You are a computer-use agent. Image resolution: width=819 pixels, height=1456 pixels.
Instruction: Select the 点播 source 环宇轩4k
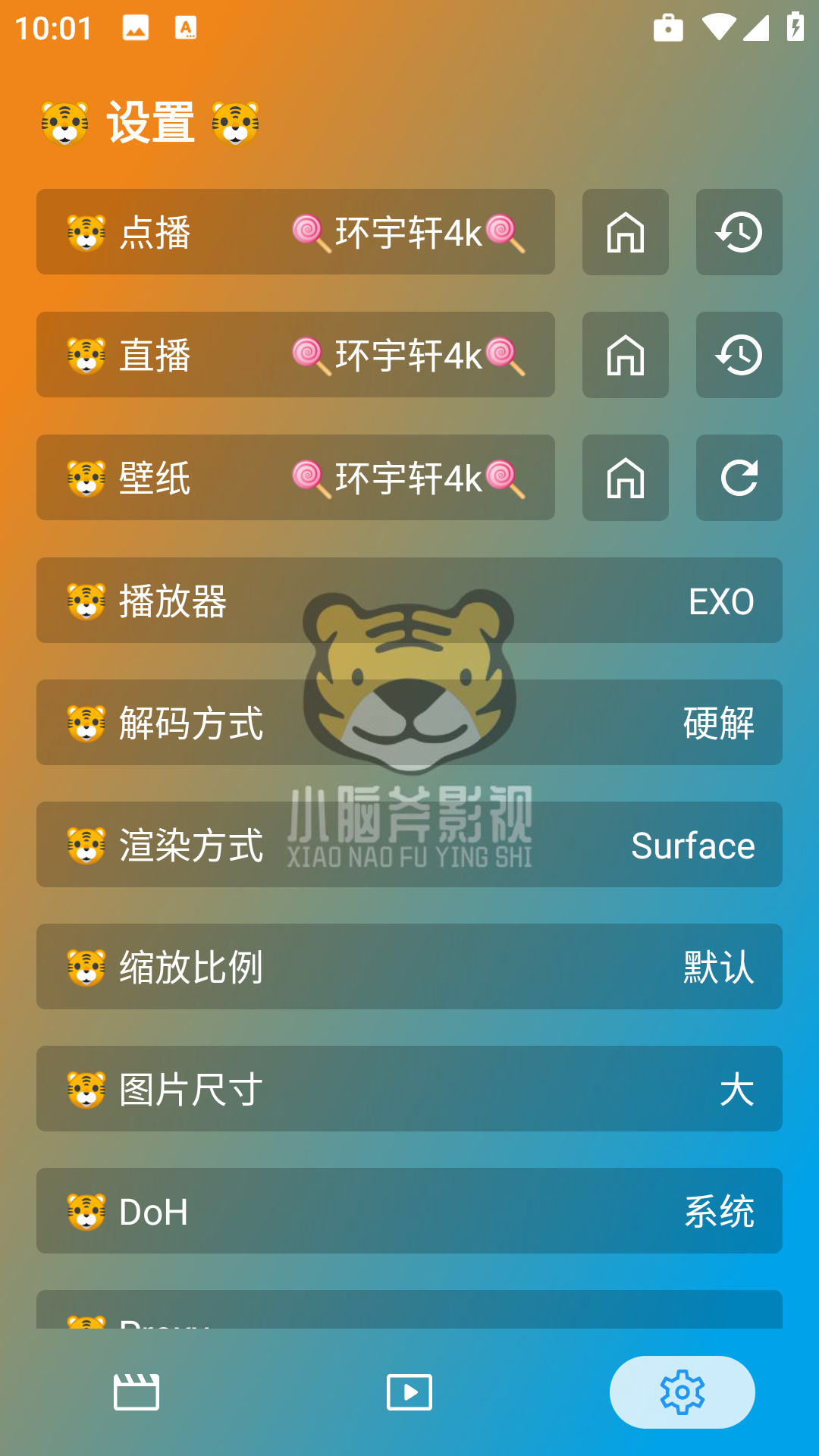[295, 232]
